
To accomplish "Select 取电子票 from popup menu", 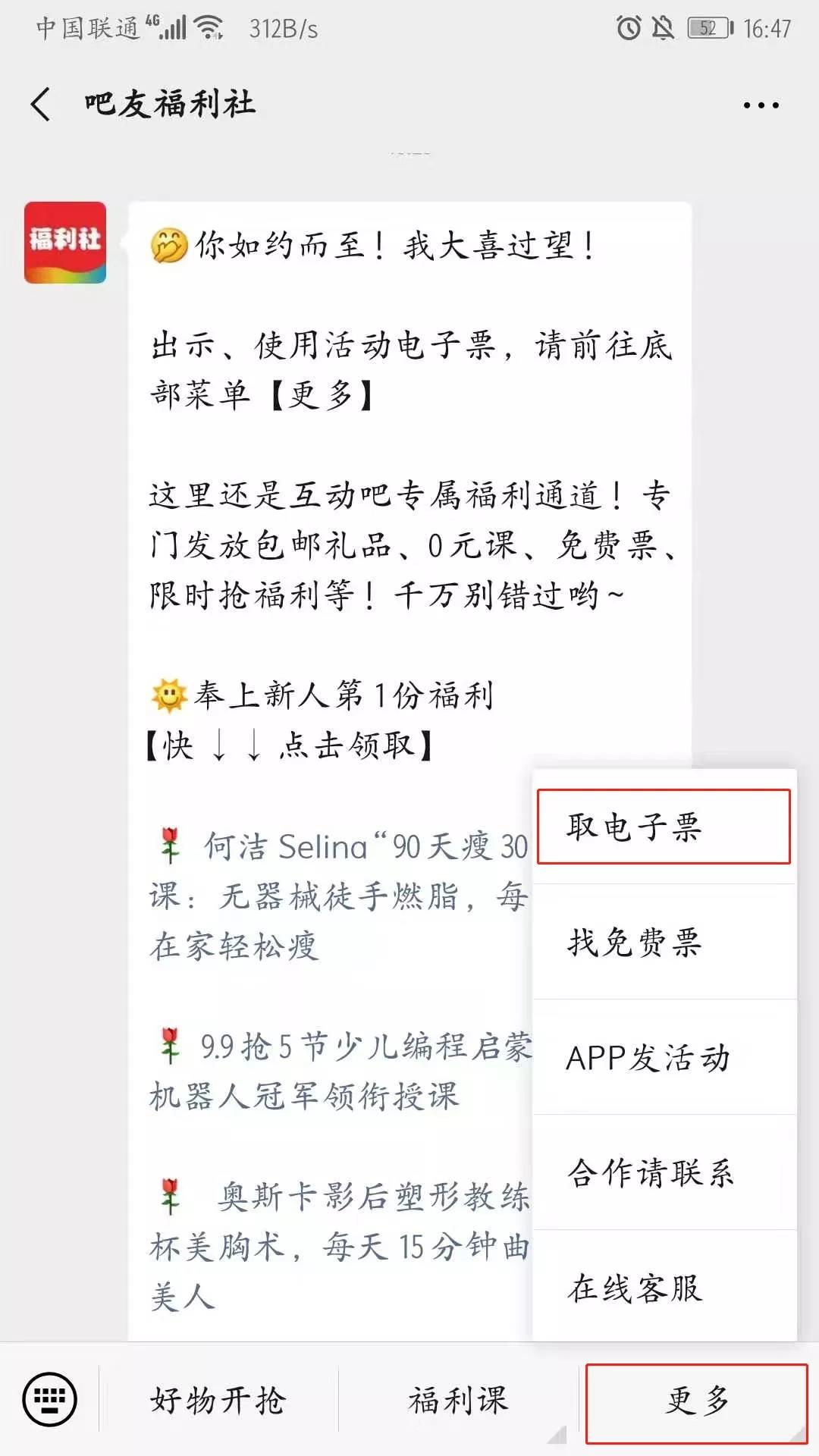I will 664,827.
